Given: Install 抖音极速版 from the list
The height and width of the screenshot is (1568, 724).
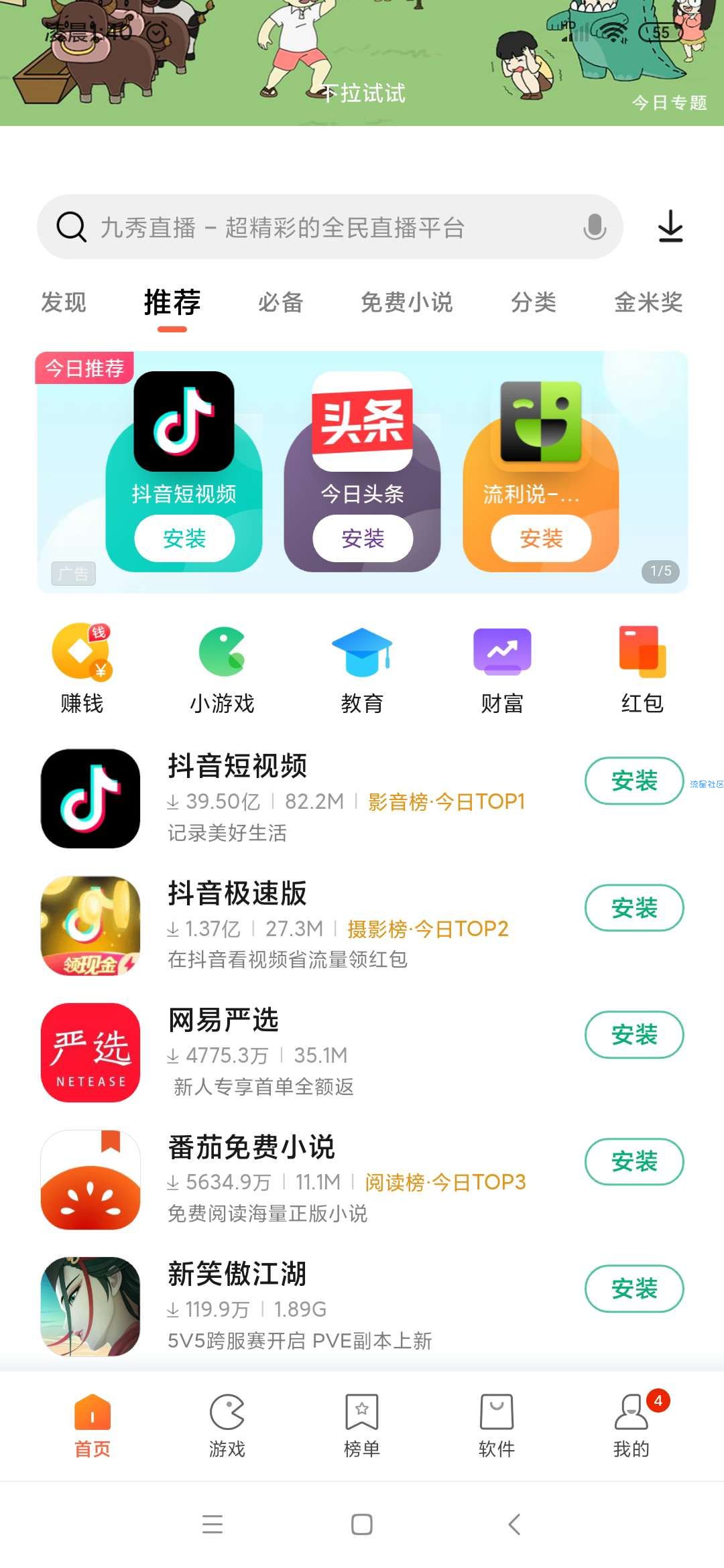Looking at the screenshot, I should (x=634, y=908).
